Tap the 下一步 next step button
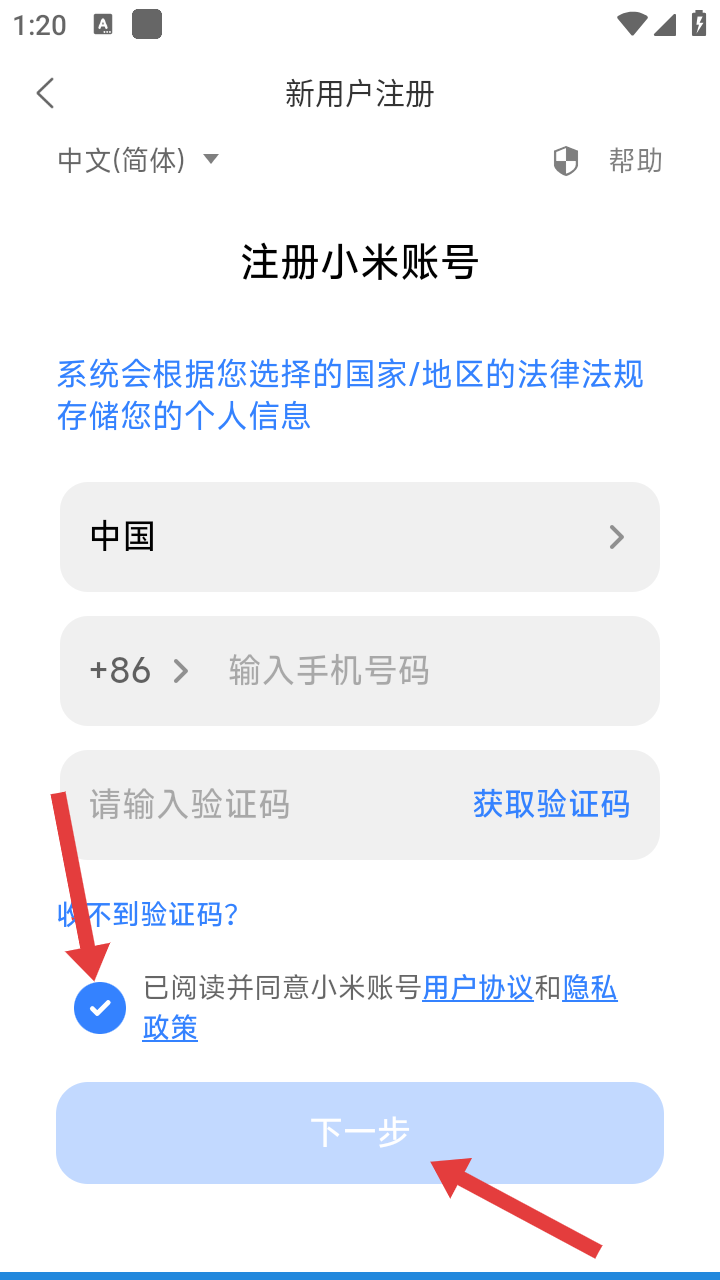 point(360,1133)
